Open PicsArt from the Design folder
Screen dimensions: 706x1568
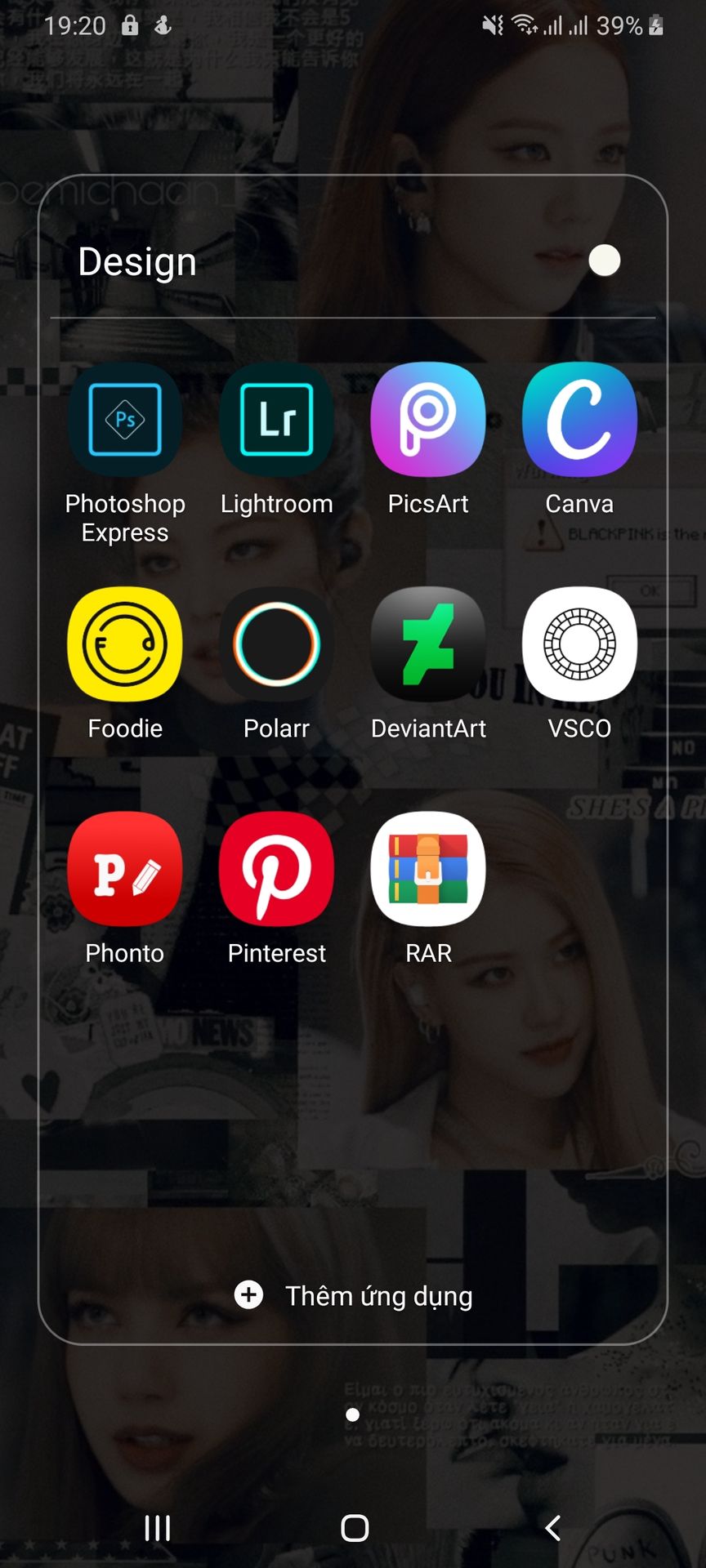pos(428,420)
